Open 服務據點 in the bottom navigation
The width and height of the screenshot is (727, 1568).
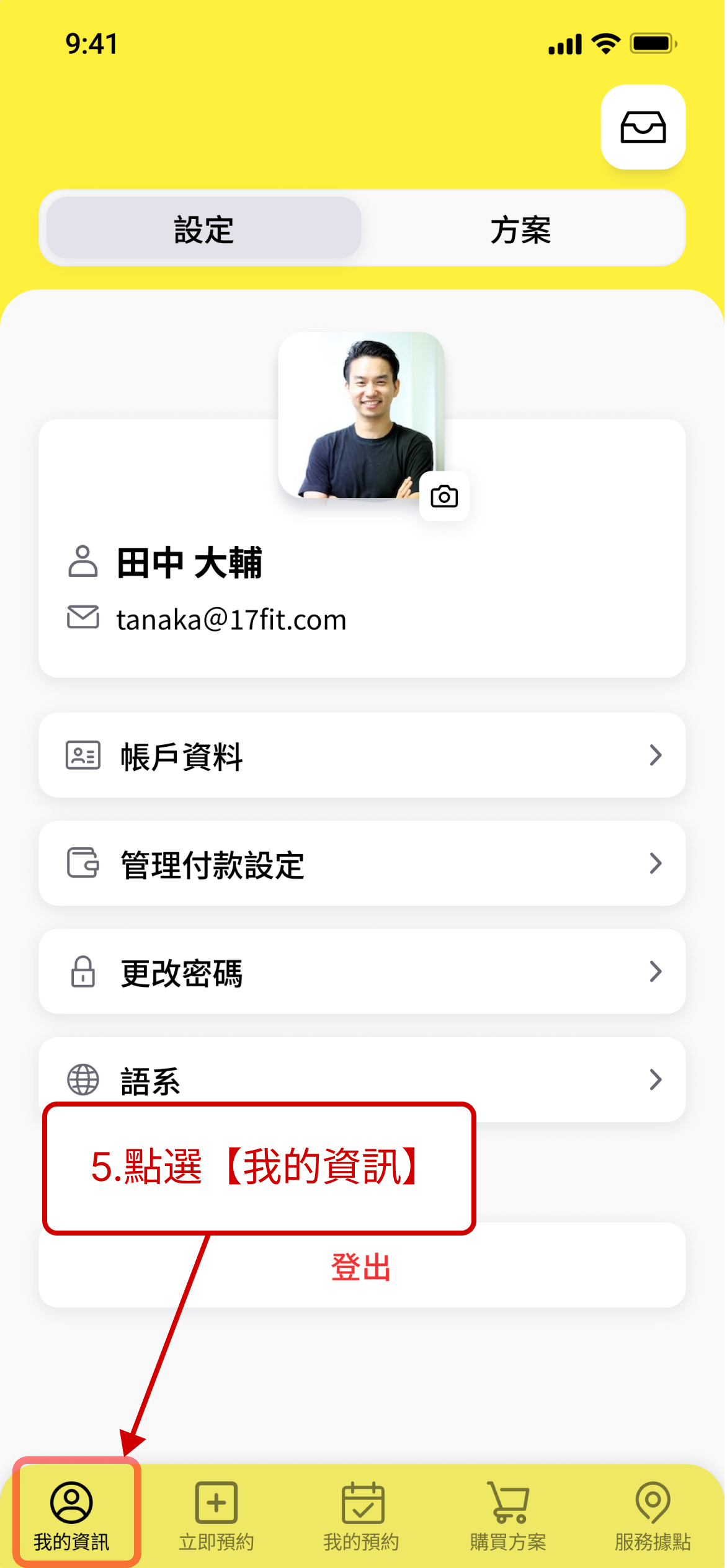(653, 1513)
